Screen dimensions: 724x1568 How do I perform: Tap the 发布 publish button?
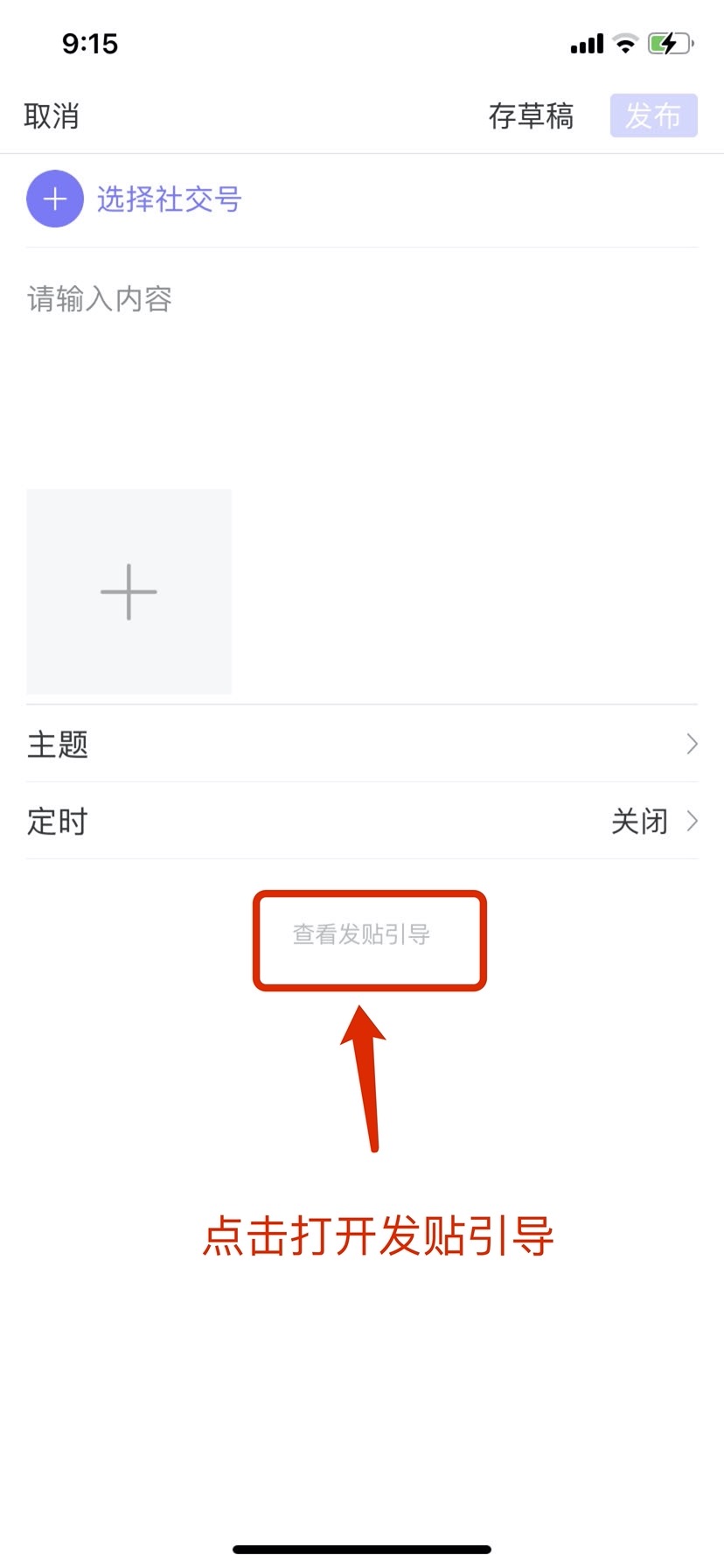(x=653, y=115)
